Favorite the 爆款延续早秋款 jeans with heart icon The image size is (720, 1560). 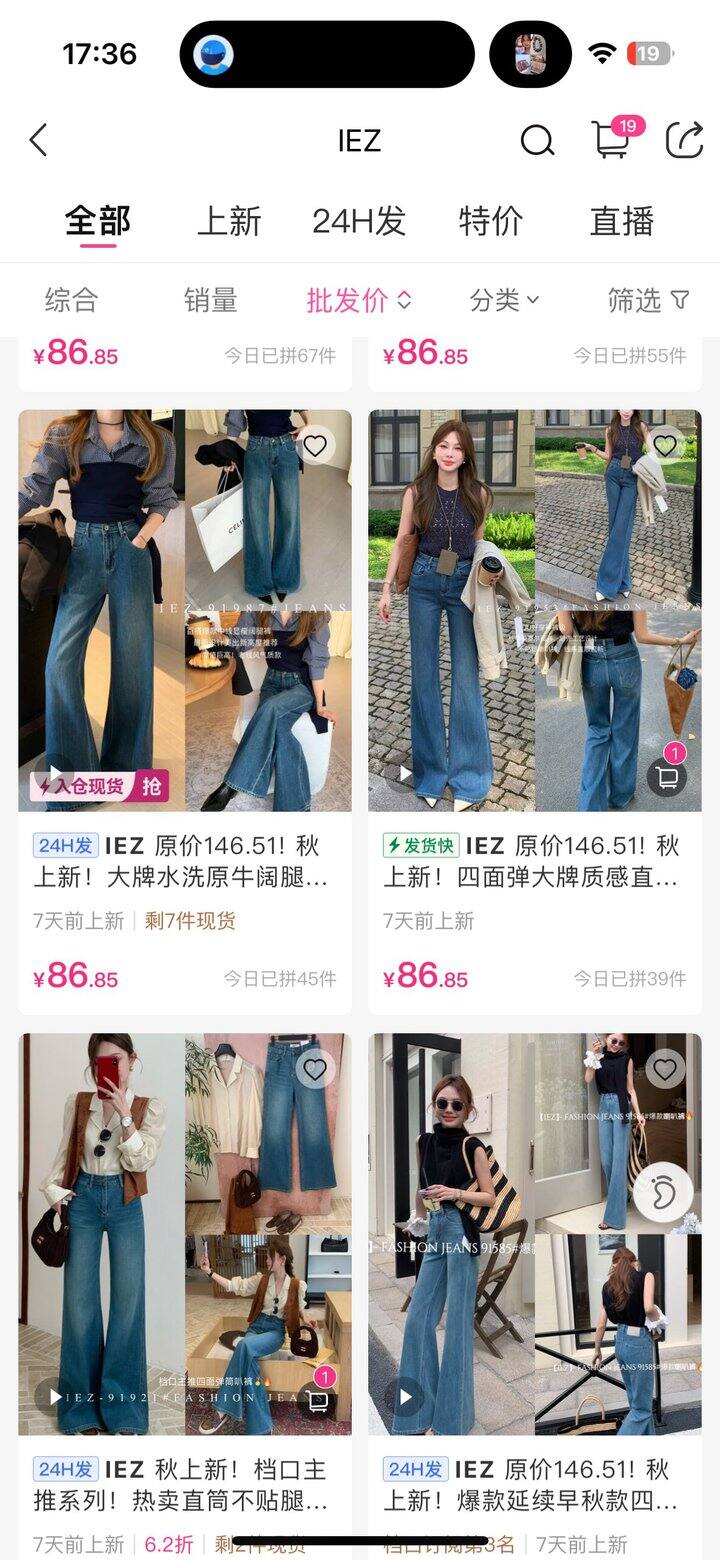coord(665,1070)
